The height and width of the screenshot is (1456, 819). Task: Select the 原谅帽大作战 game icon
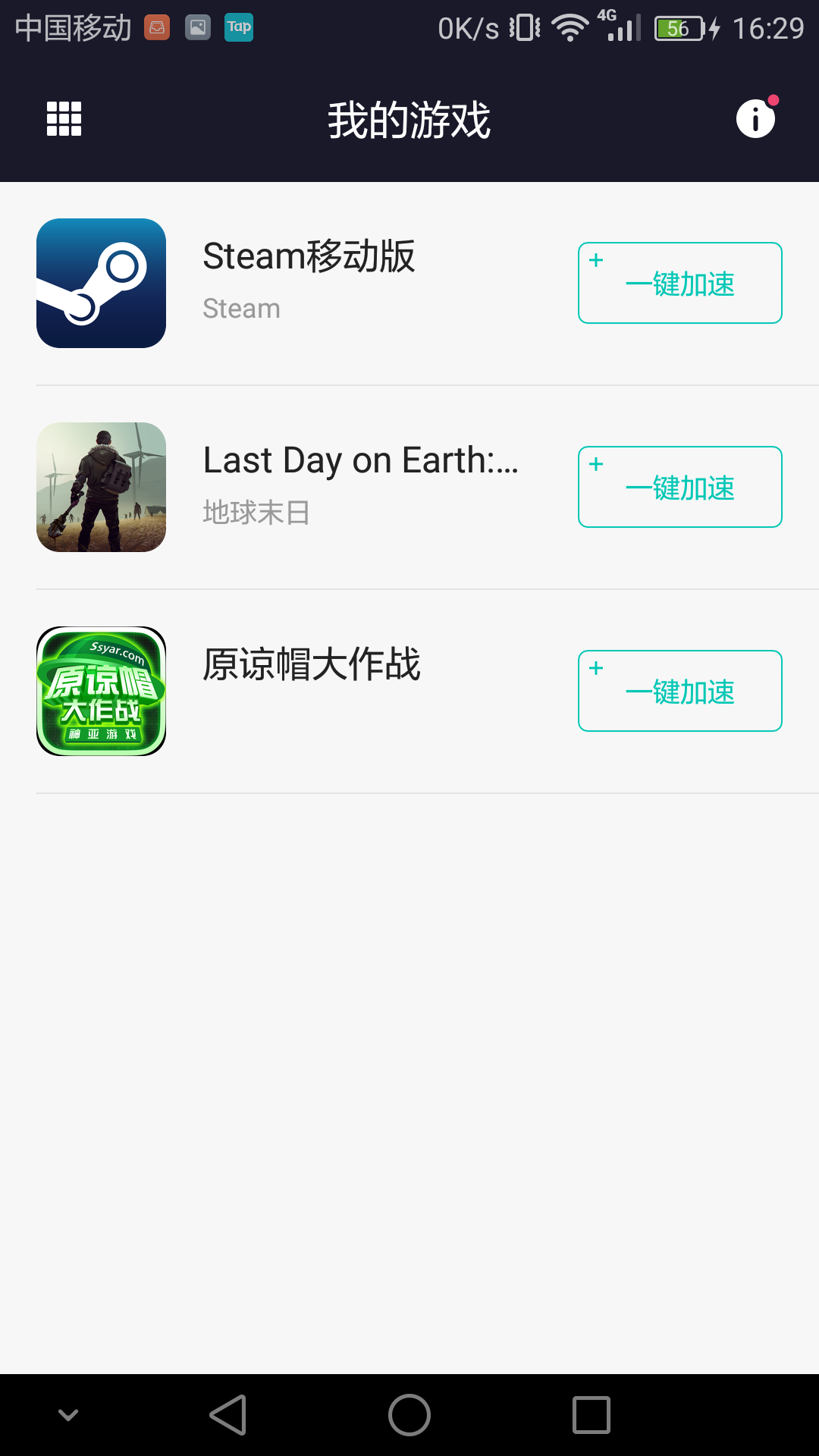coord(100,691)
